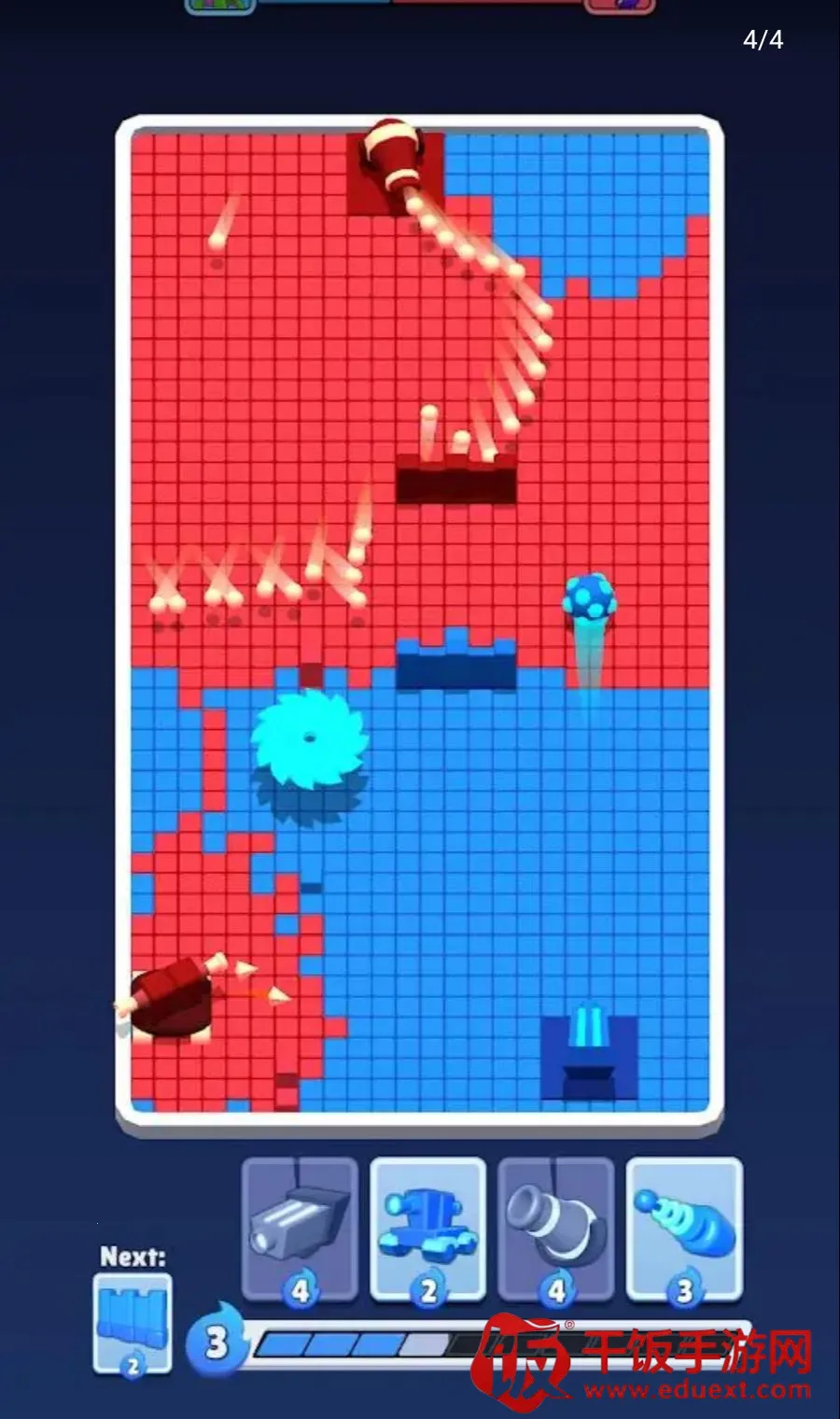Select the blue drill card costing 3
840x1419 pixels.
[x=684, y=1229]
